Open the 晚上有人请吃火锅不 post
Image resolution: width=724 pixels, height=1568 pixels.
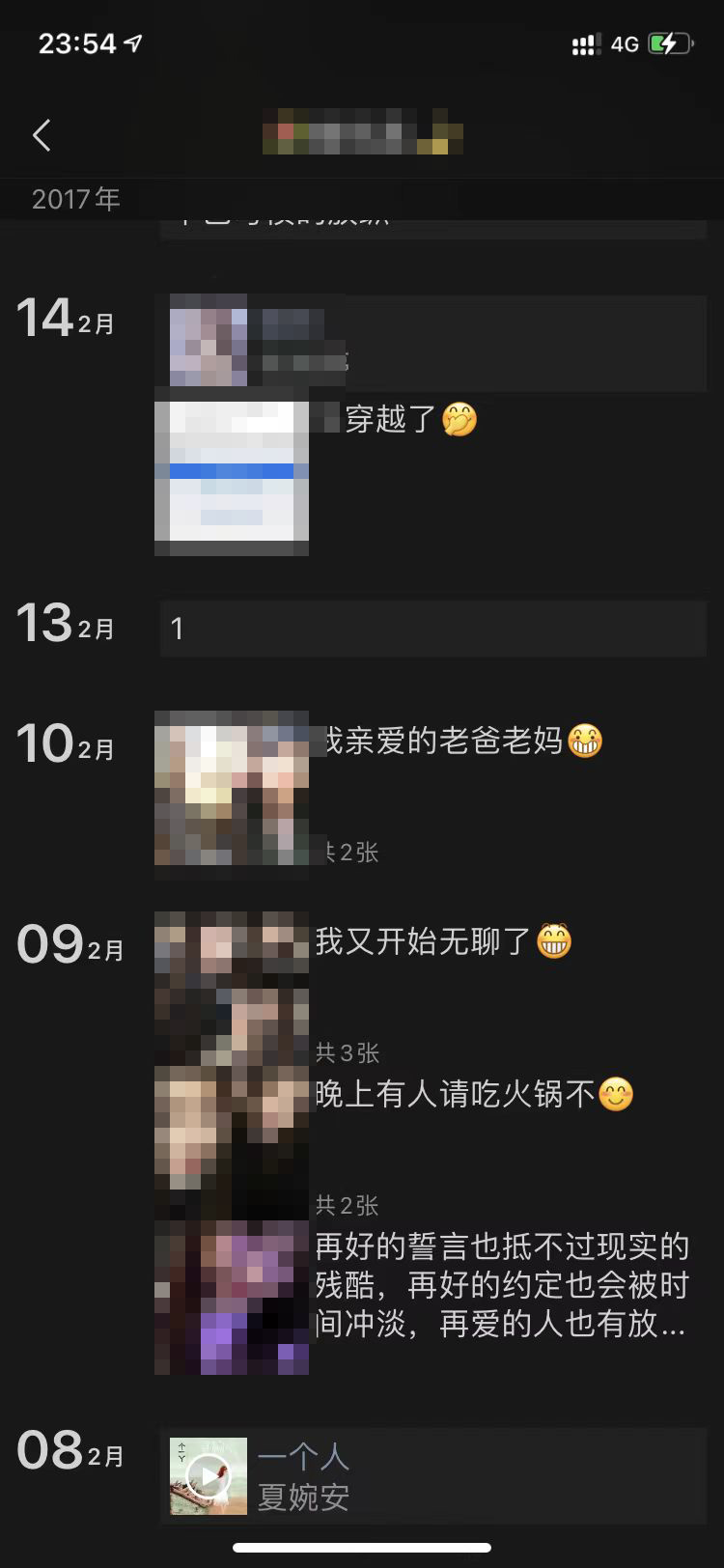[232, 1141]
